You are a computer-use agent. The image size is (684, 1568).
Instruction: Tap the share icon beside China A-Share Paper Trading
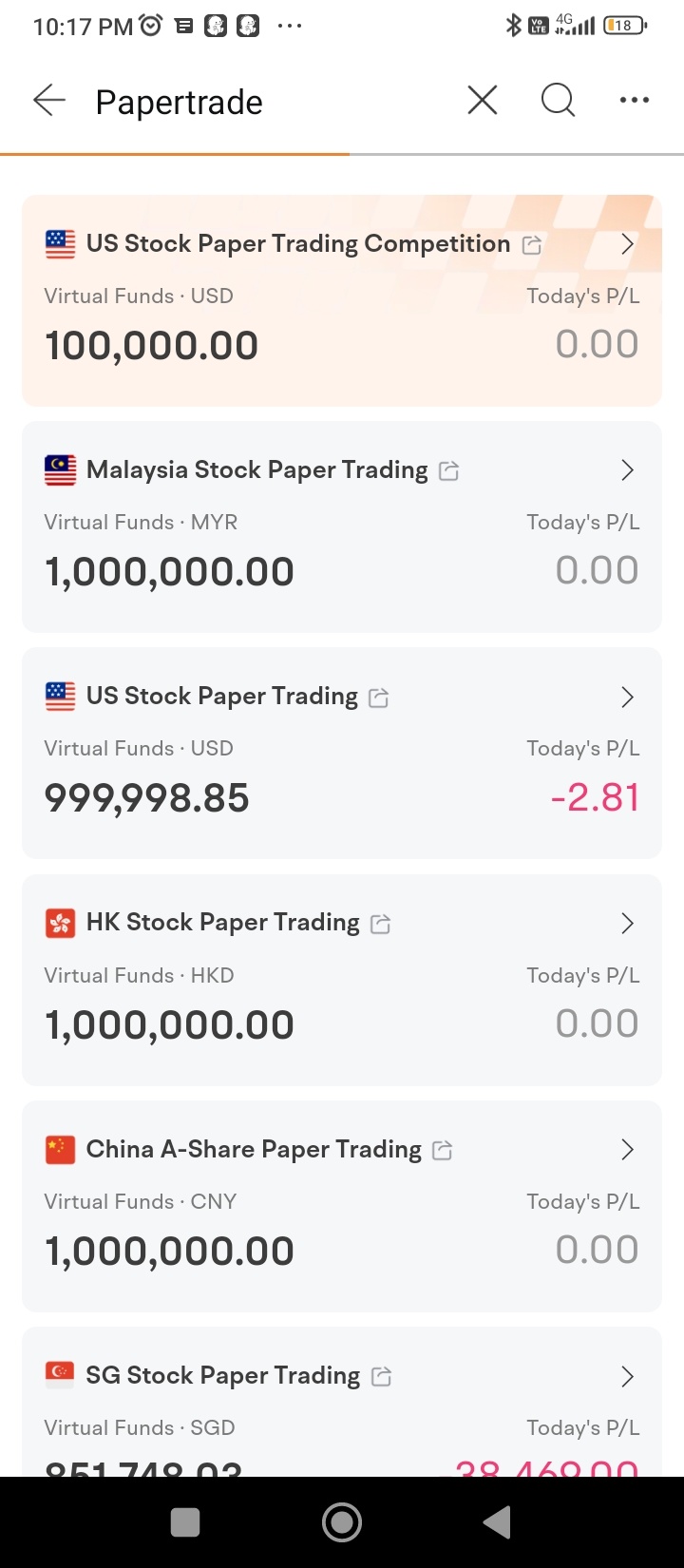click(x=442, y=1151)
